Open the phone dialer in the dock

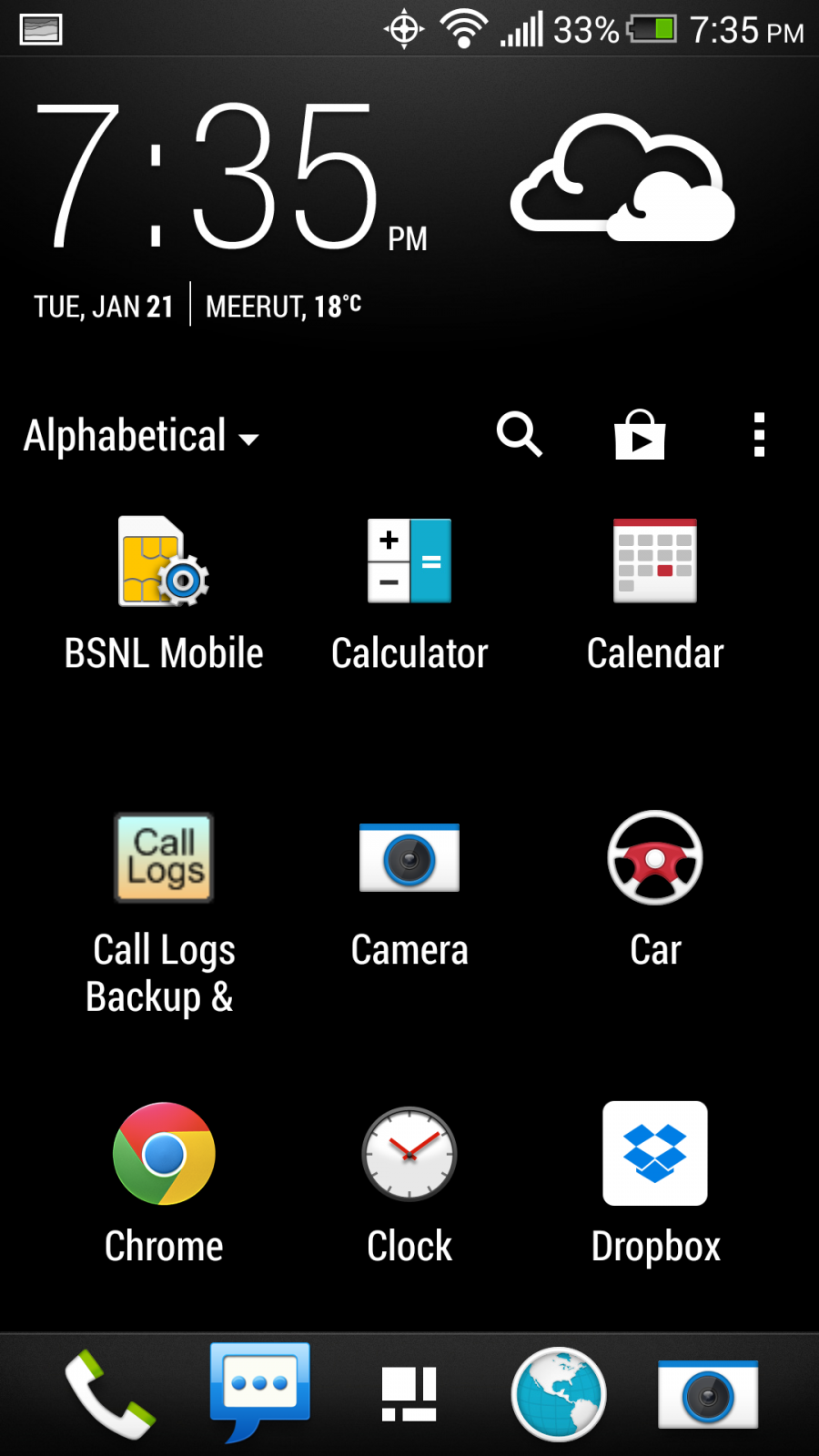click(109, 1394)
